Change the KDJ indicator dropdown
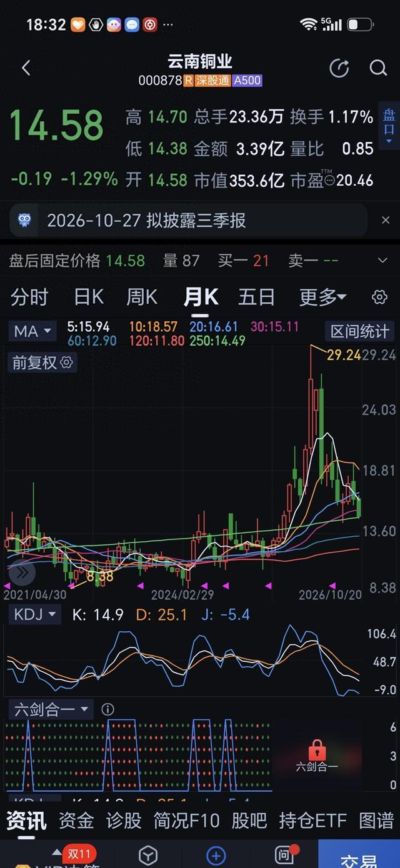 click(33, 614)
